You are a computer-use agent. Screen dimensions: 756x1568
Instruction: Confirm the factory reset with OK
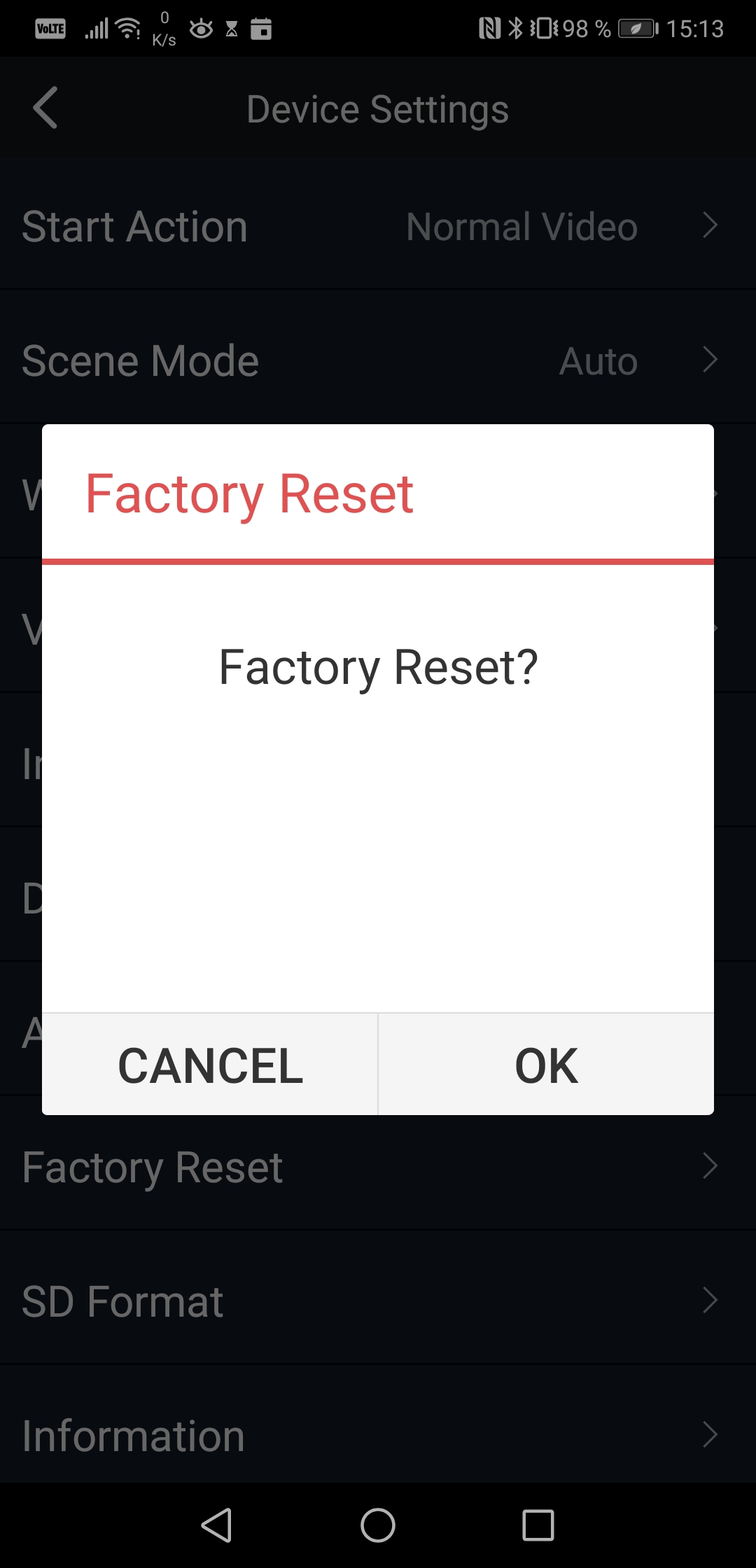546,1065
